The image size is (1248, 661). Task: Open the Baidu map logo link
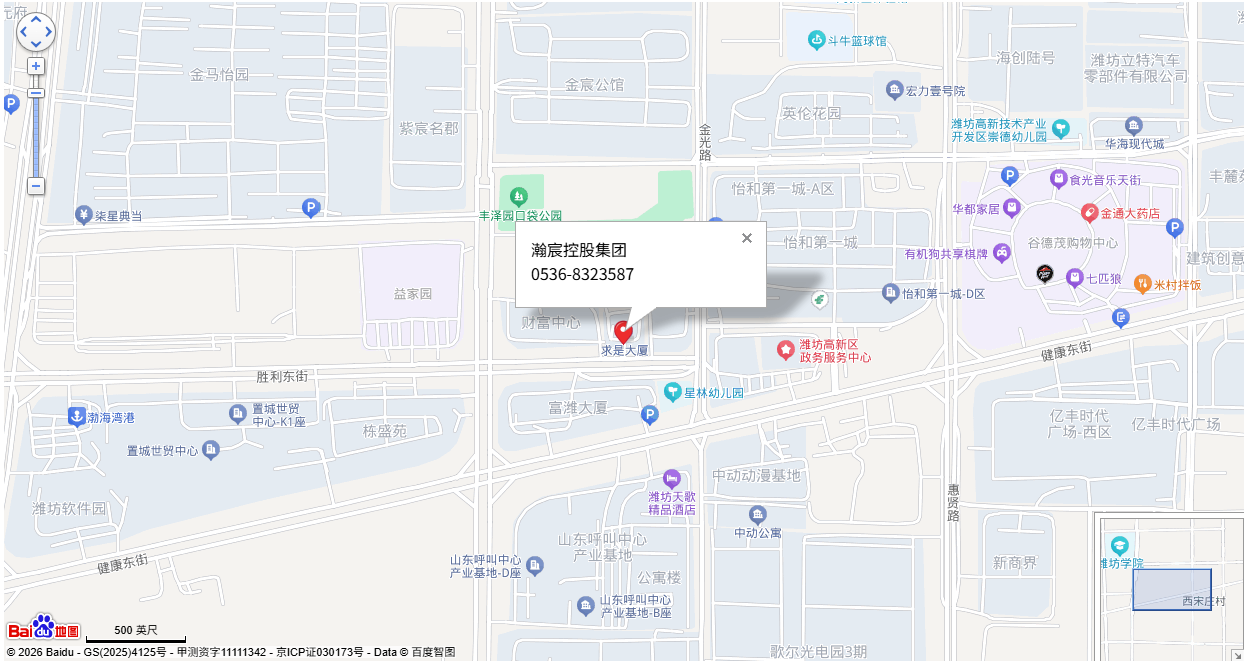[43, 628]
